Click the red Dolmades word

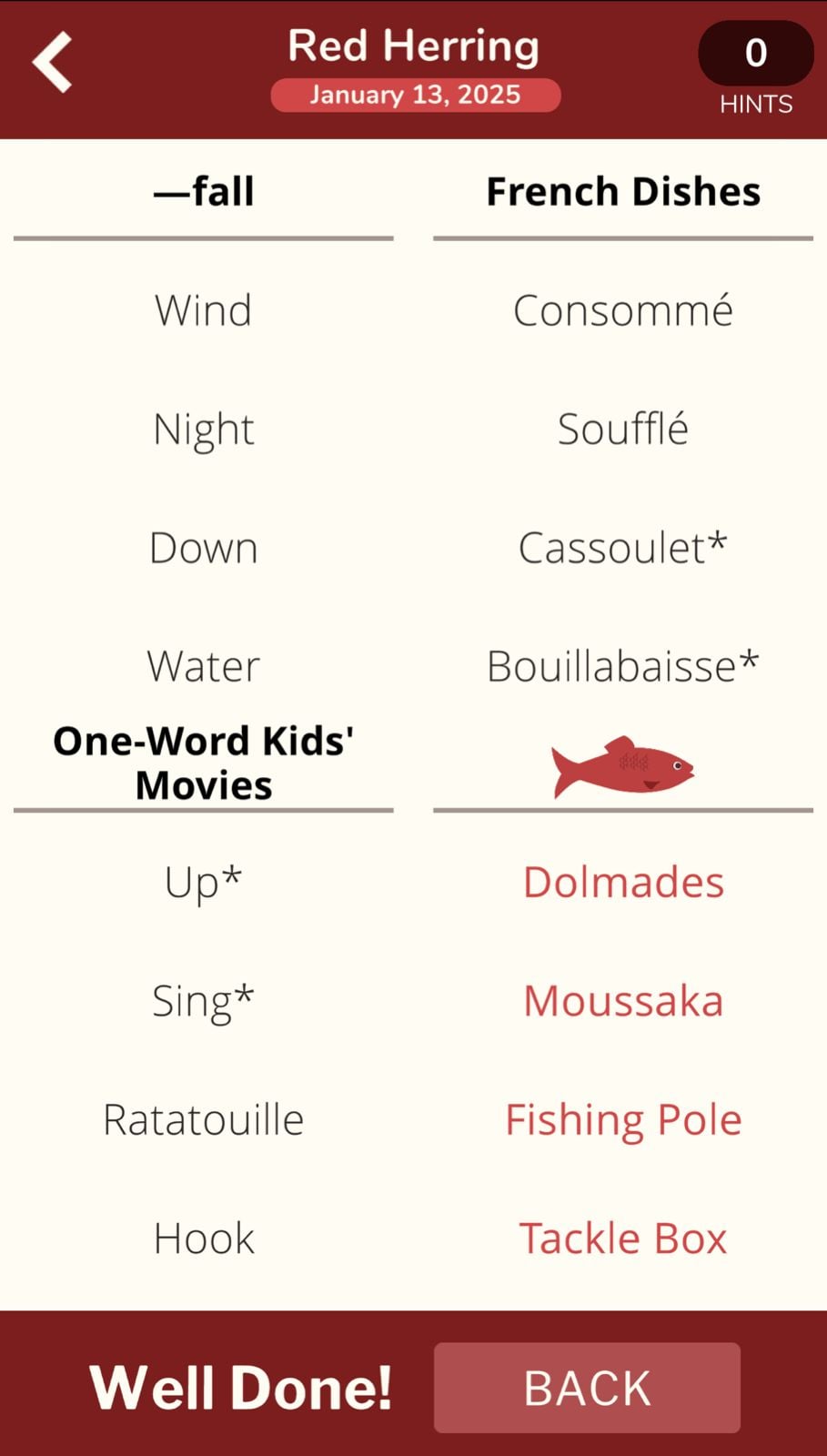(622, 881)
